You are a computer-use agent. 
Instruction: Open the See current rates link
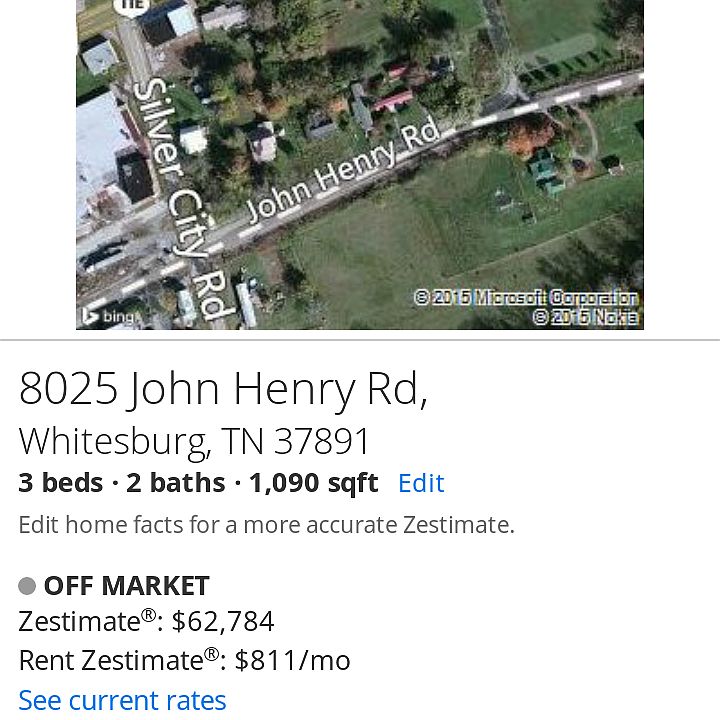click(122, 700)
